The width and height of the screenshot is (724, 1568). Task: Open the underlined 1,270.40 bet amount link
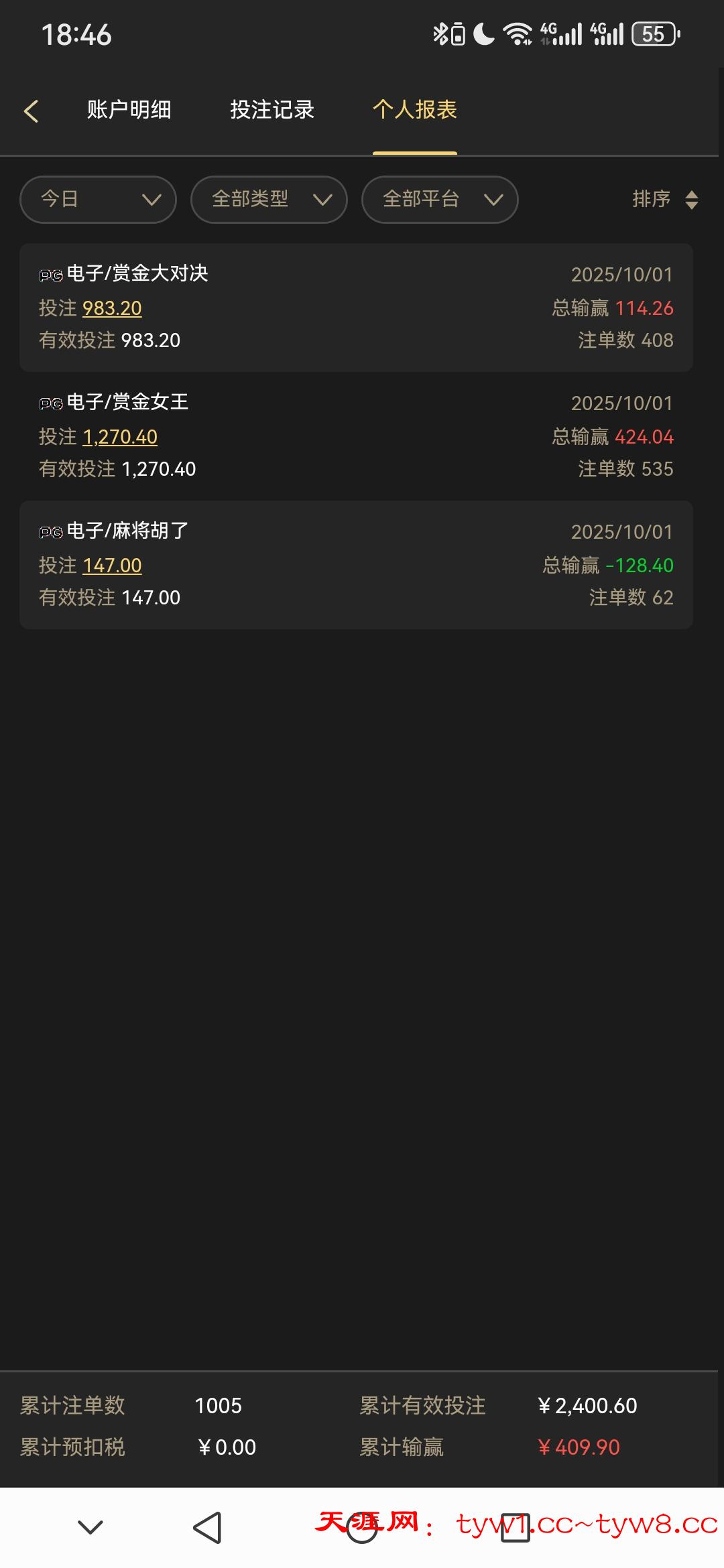(120, 436)
